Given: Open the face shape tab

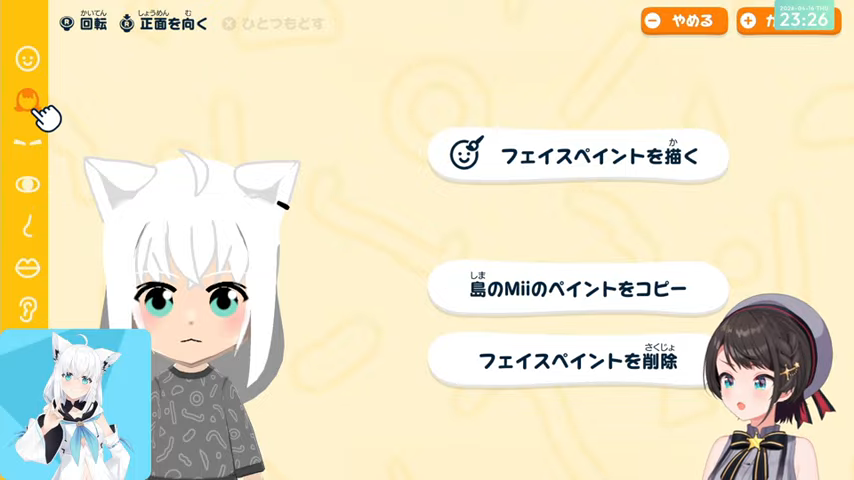Looking at the screenshot, I should click(27, 58).
